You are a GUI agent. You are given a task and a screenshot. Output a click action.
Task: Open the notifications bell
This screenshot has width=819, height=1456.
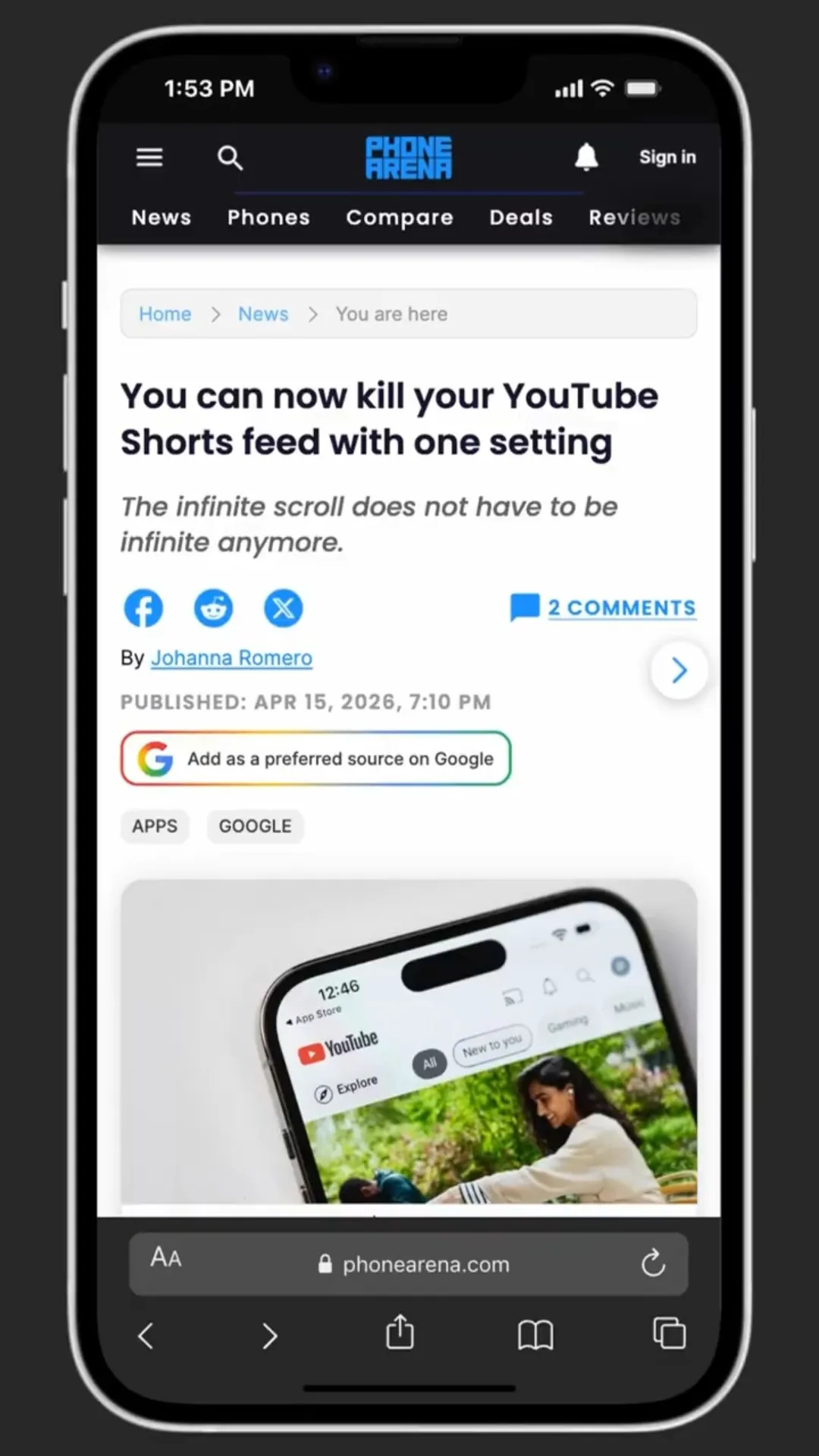point(585,157)
